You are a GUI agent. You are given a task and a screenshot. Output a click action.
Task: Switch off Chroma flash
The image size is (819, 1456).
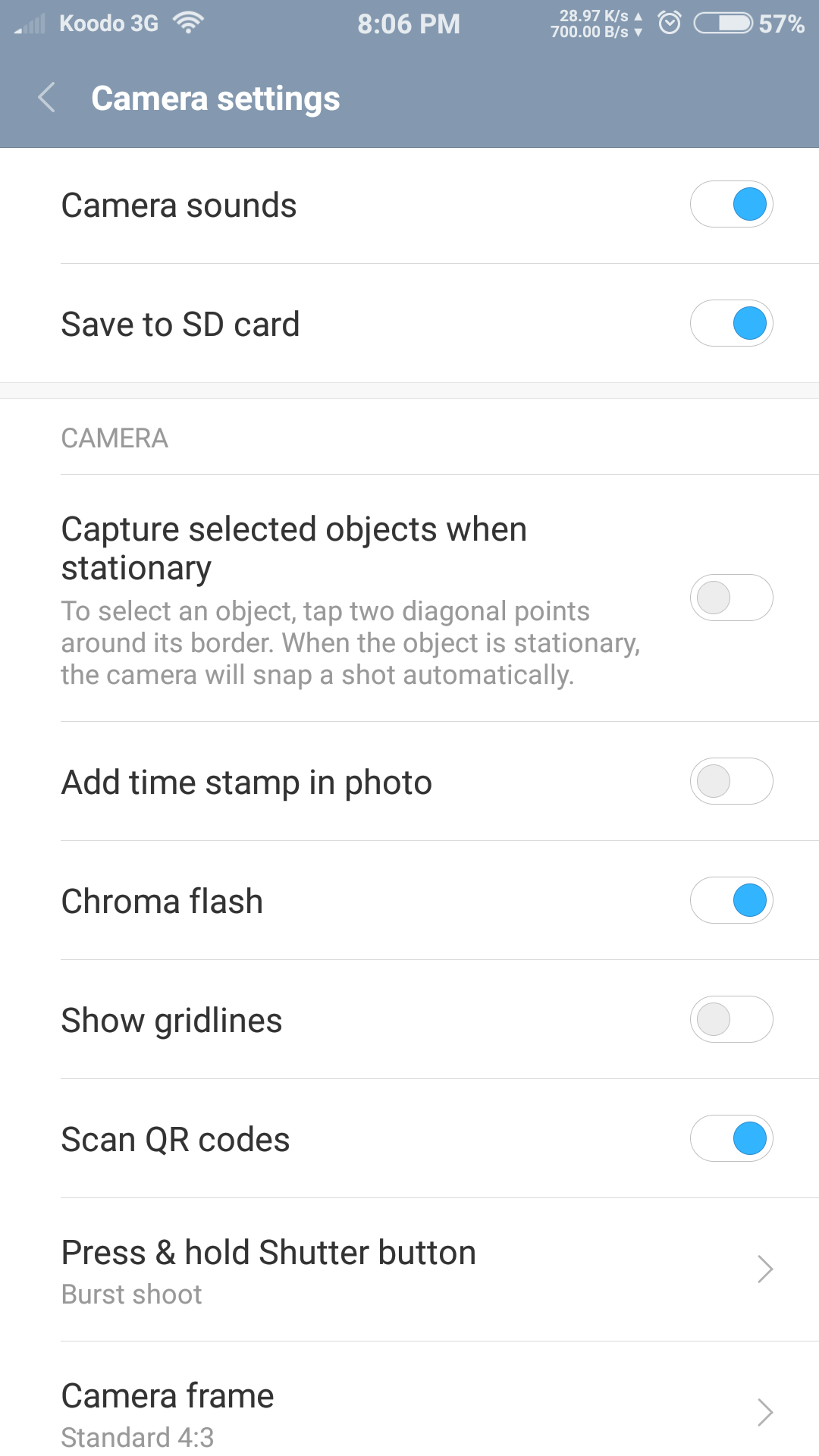tap(731, 901)
